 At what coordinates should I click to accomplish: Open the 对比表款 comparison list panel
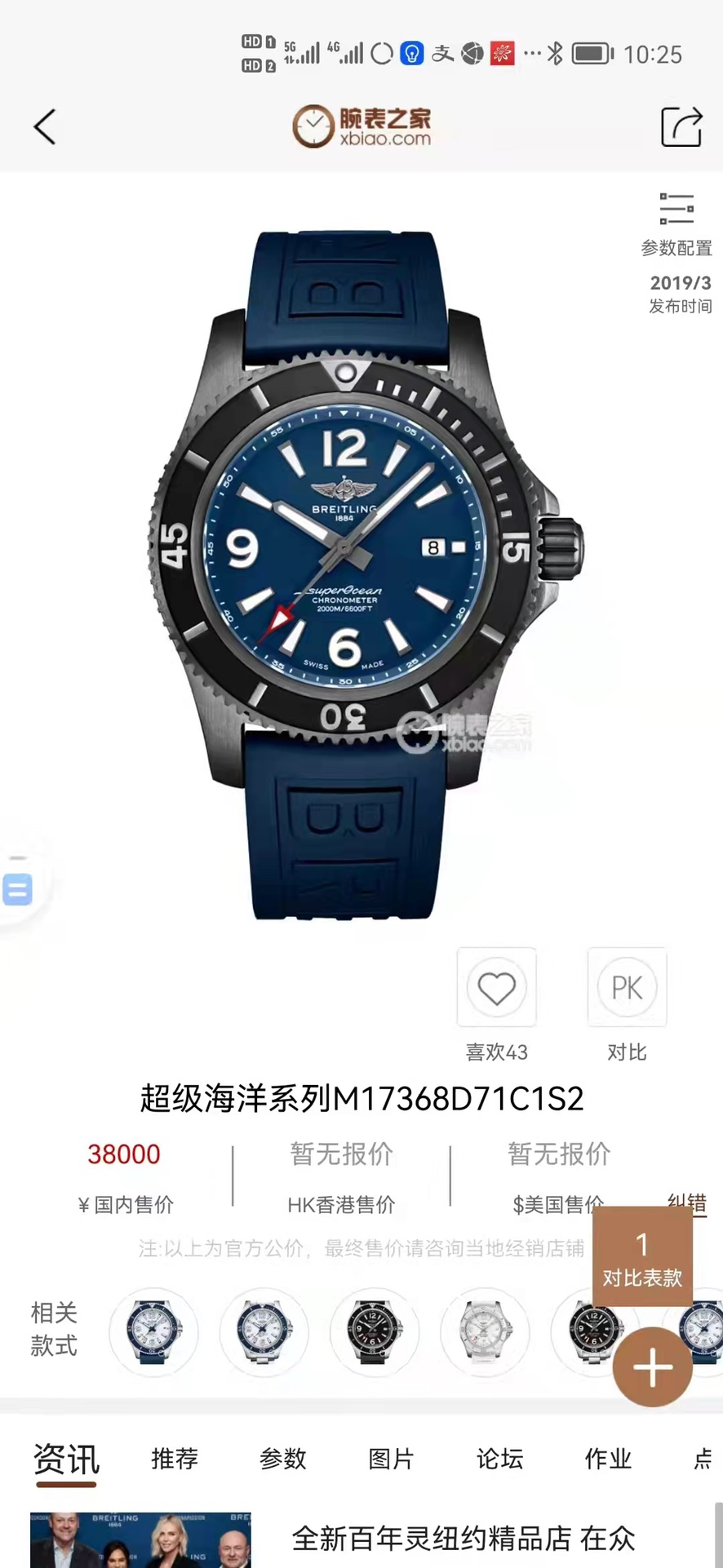point(642,1256)
